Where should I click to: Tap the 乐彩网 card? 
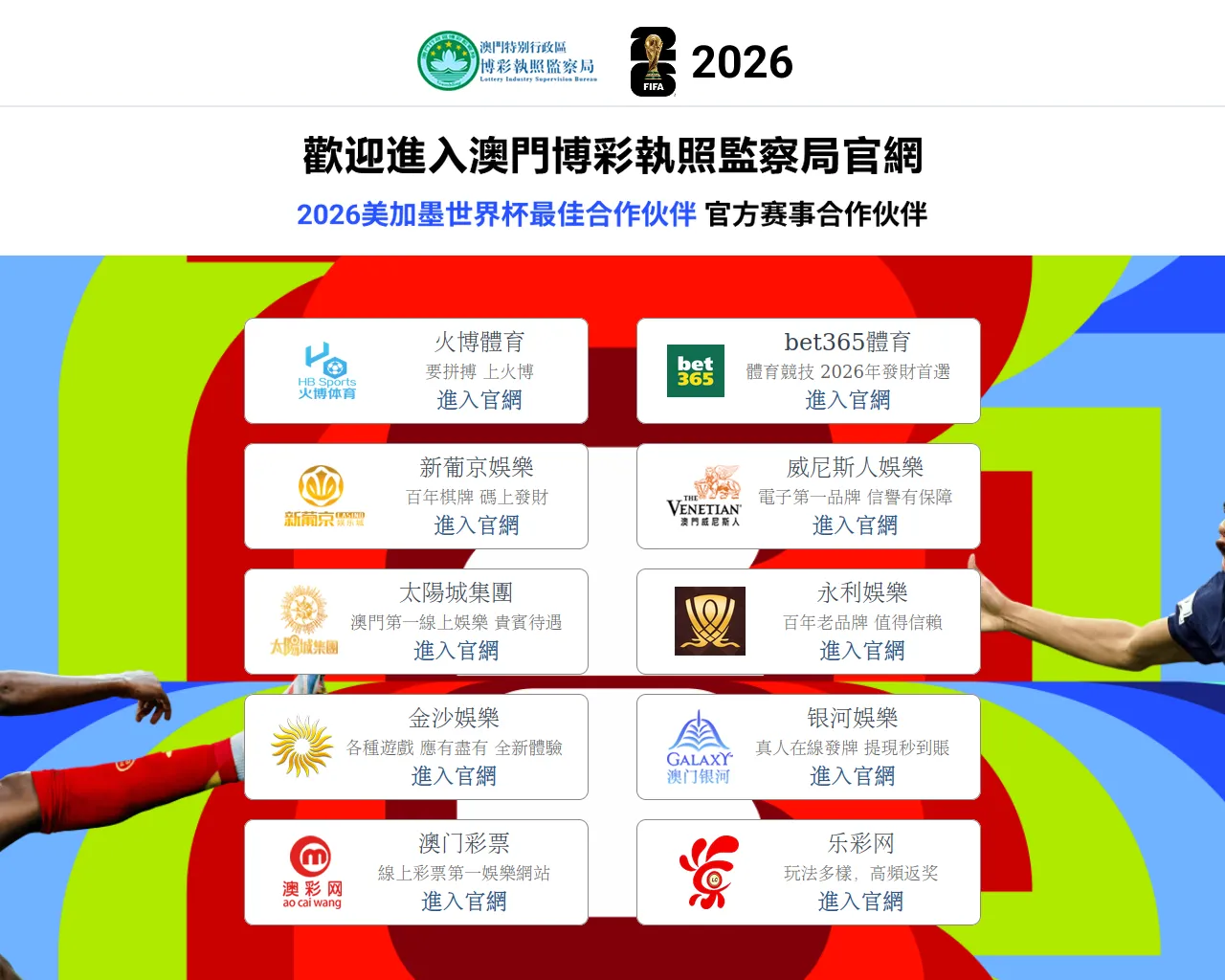[x=809, y=873]
